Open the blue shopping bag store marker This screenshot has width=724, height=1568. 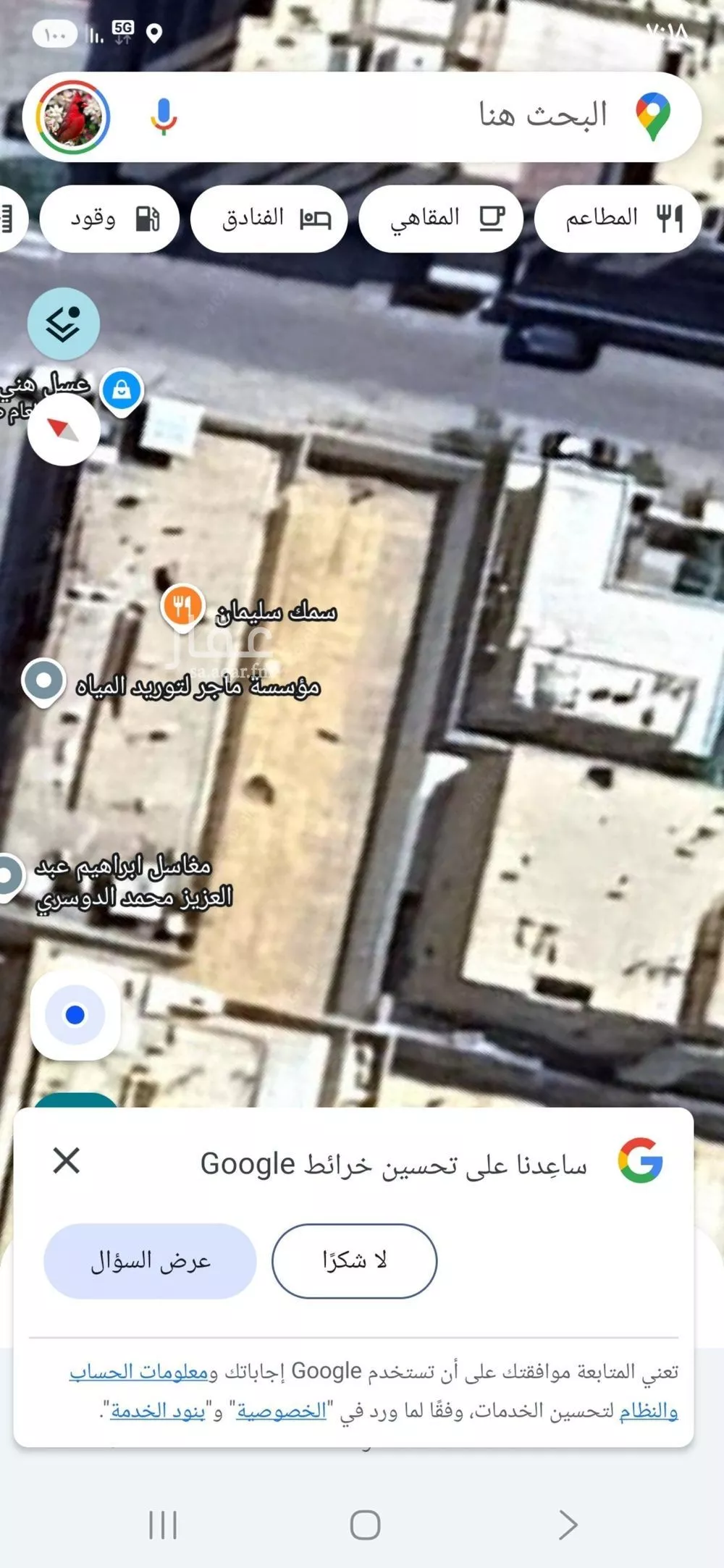[x=120, y=389]
